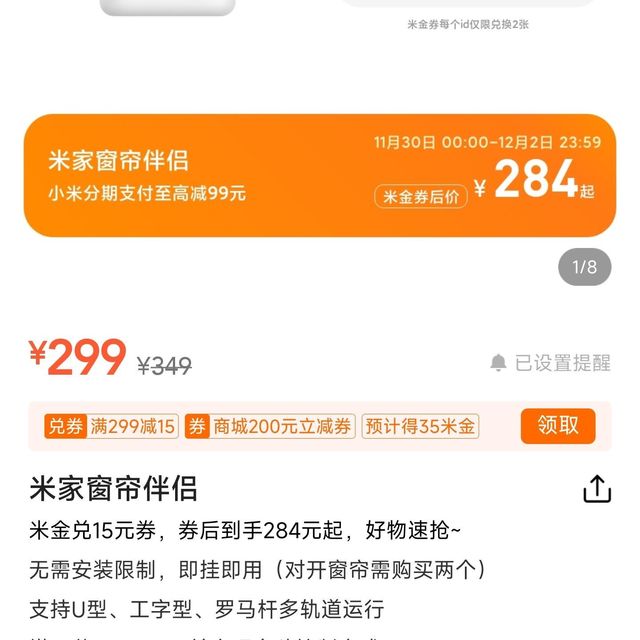Open the 满299减15 coupon chip
Image resolution: width=640 pixels, height=640 pixels.
coord(111,427)
